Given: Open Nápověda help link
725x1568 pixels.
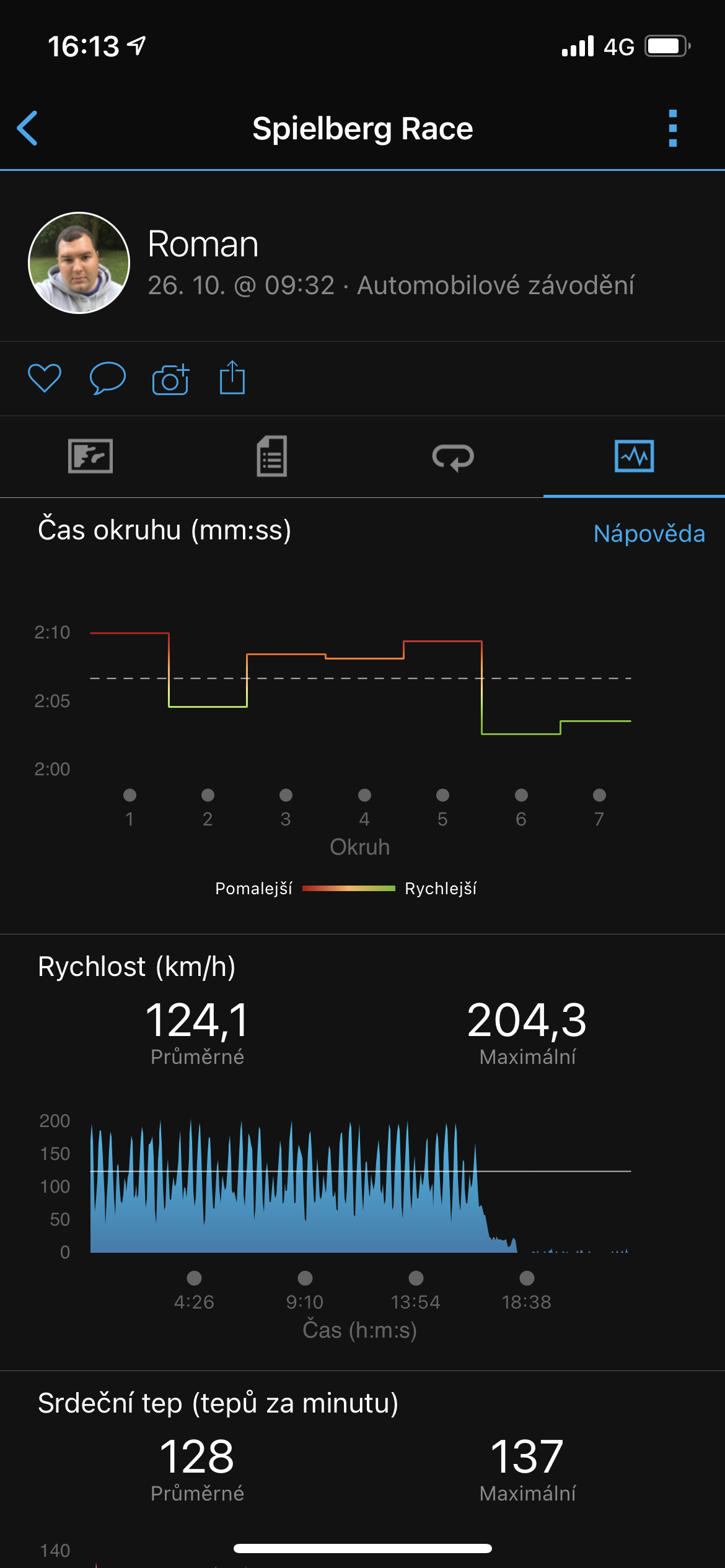Looking at the screenshot, I should [649, 533].
